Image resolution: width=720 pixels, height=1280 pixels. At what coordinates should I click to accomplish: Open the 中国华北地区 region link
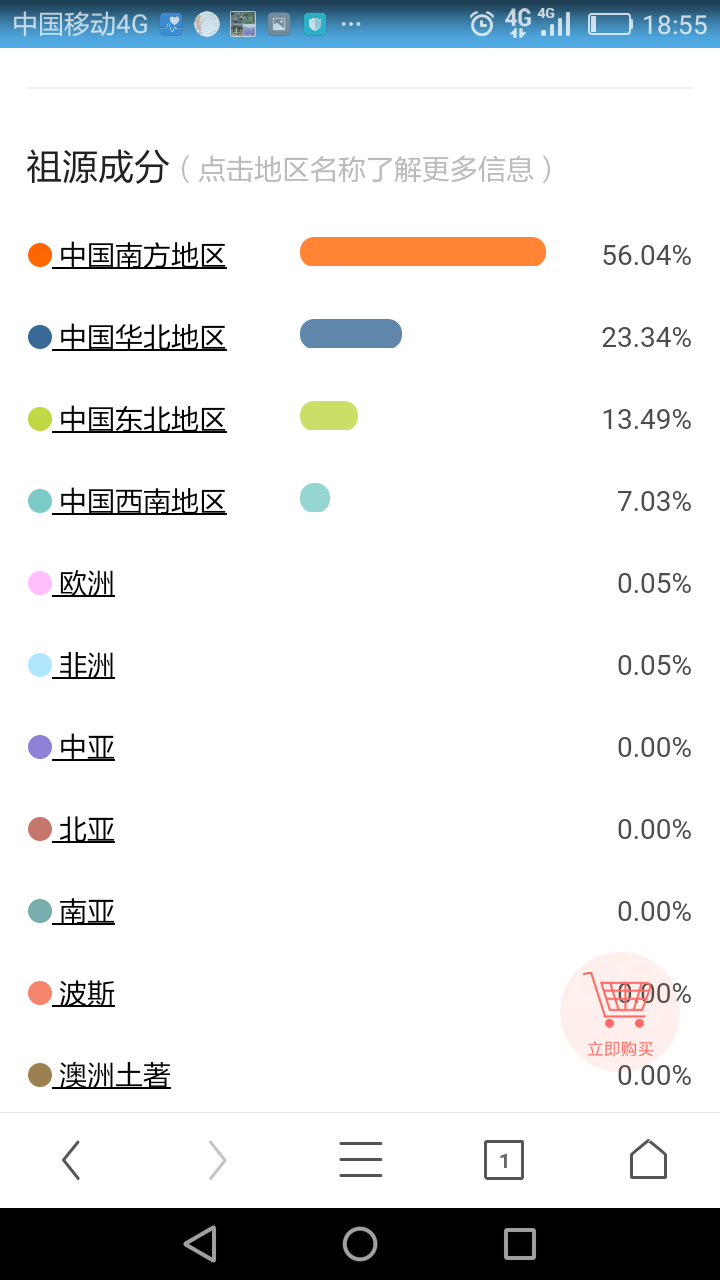tap(142, 338)
